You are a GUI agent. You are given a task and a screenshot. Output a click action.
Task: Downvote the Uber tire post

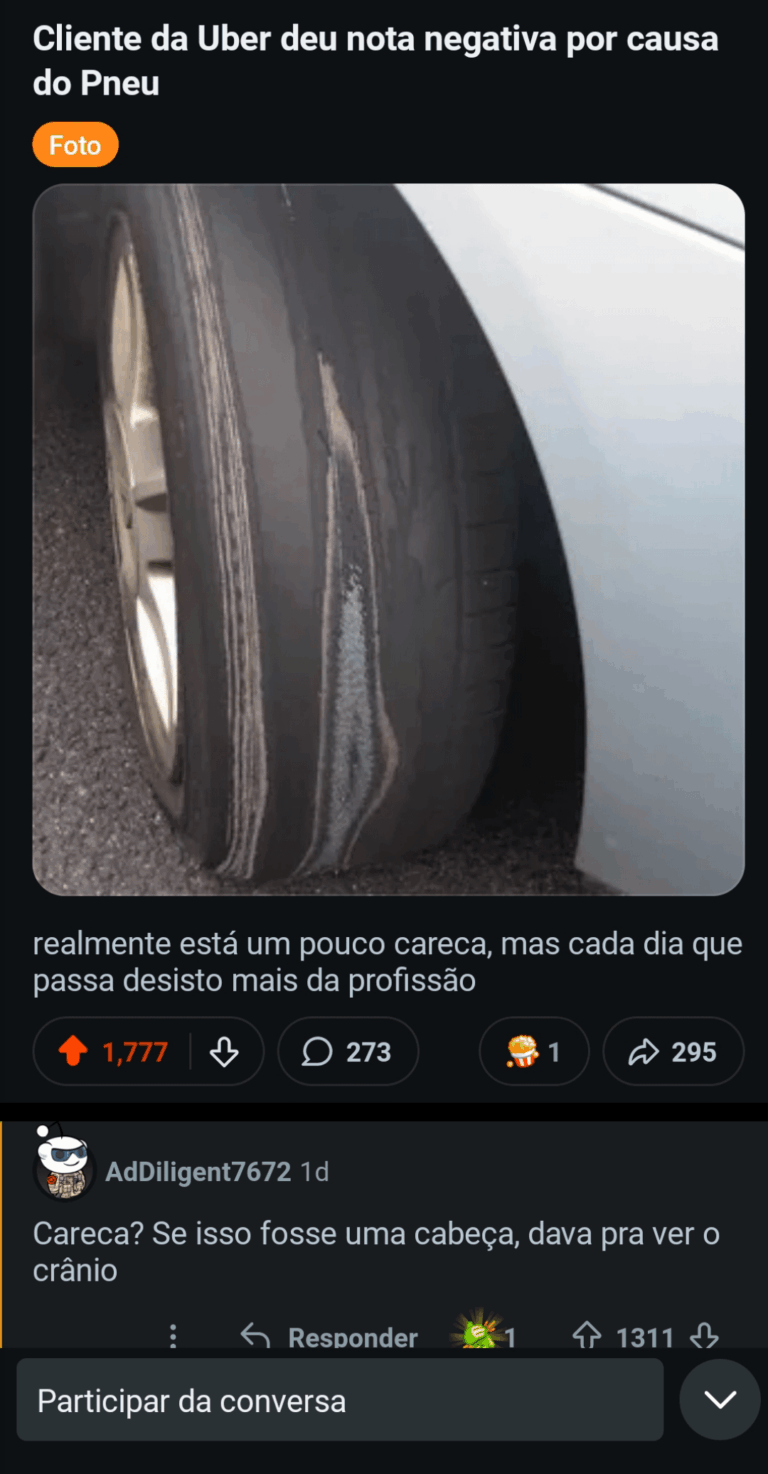224,1052
